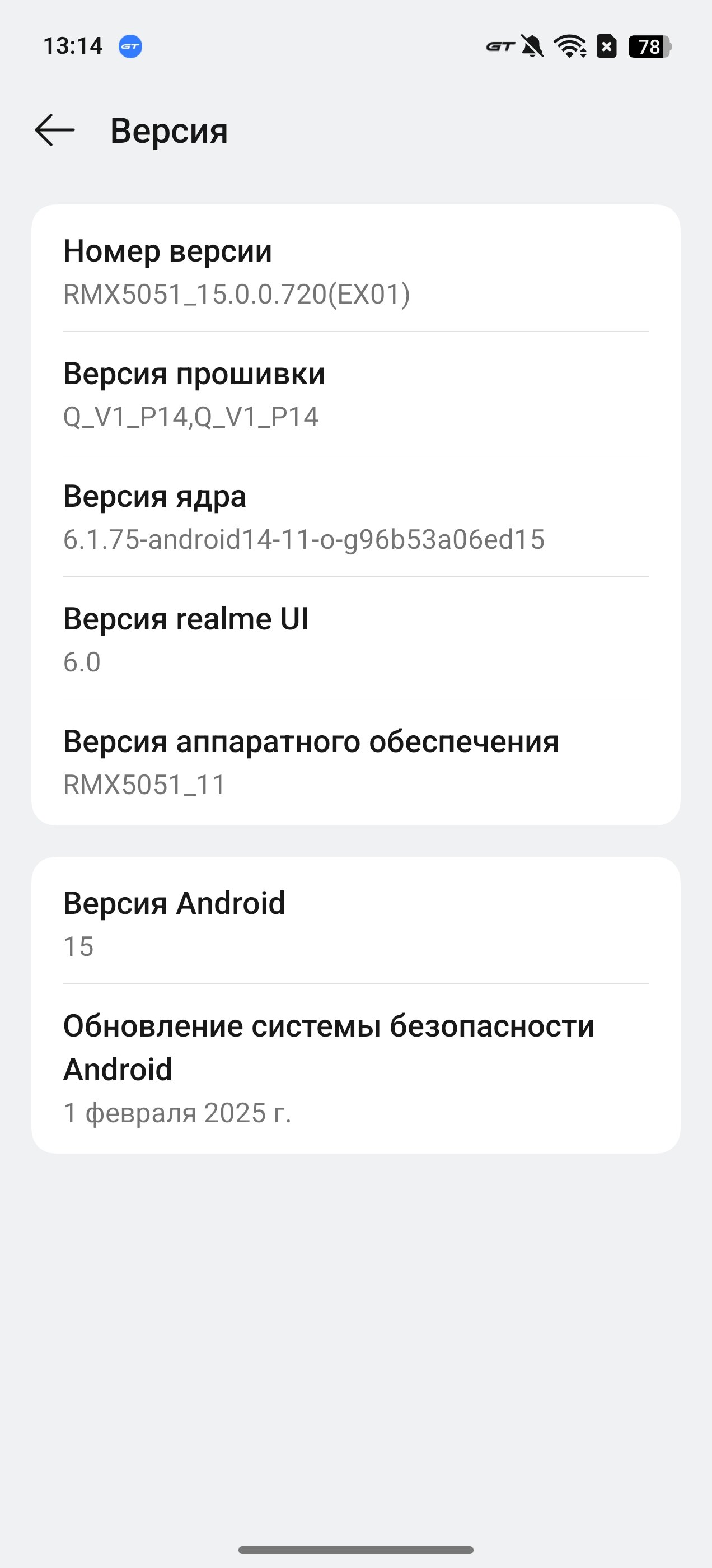Open Обновление системы безопасности Android row

pos(356,1068)
